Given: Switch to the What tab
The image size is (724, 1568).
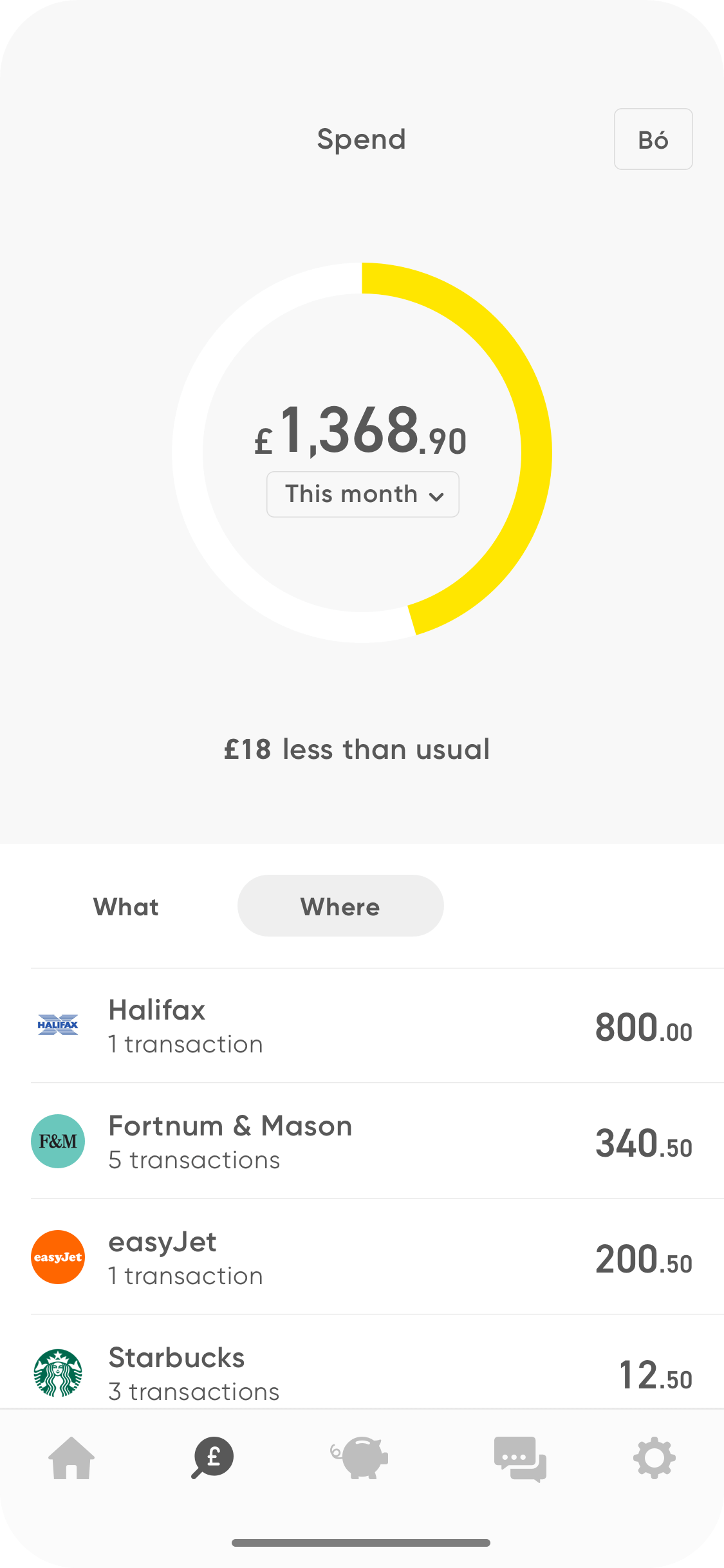Looking at the screenshot, I should (126, 906).
